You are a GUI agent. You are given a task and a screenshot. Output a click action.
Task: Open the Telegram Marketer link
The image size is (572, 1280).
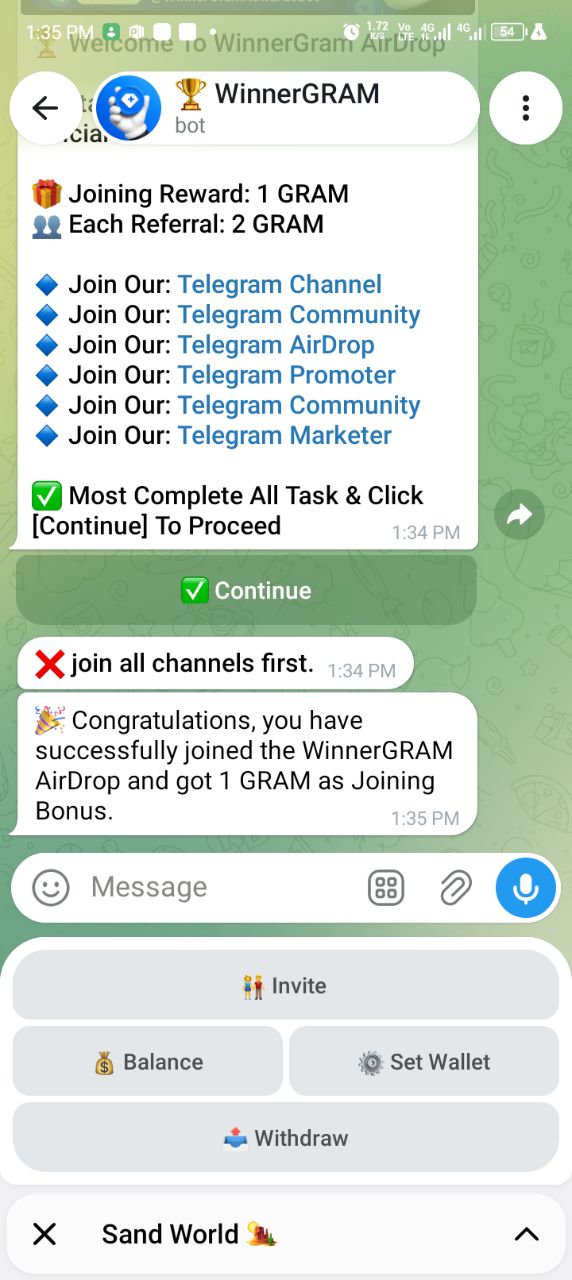tap(284, 435)
